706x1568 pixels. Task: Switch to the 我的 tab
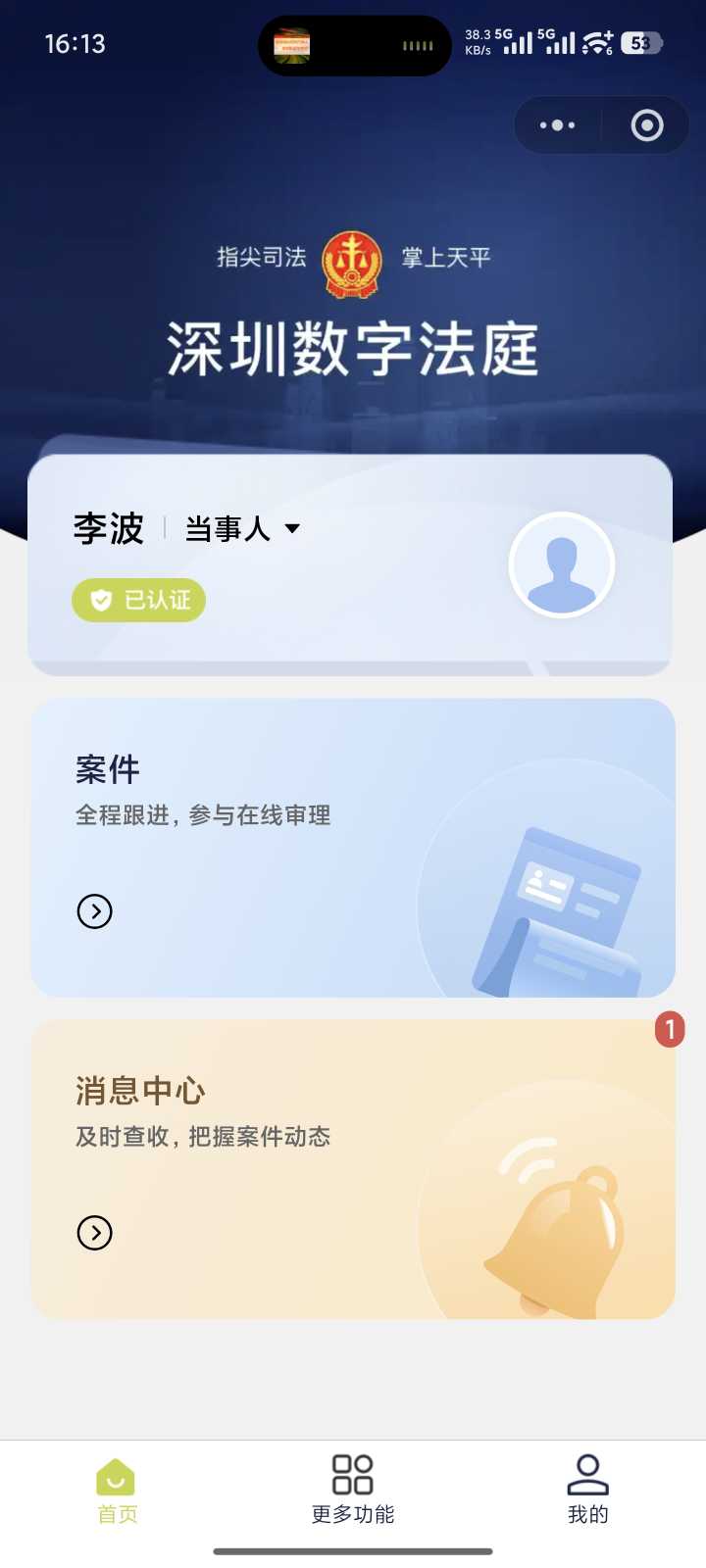(588, 1491)
